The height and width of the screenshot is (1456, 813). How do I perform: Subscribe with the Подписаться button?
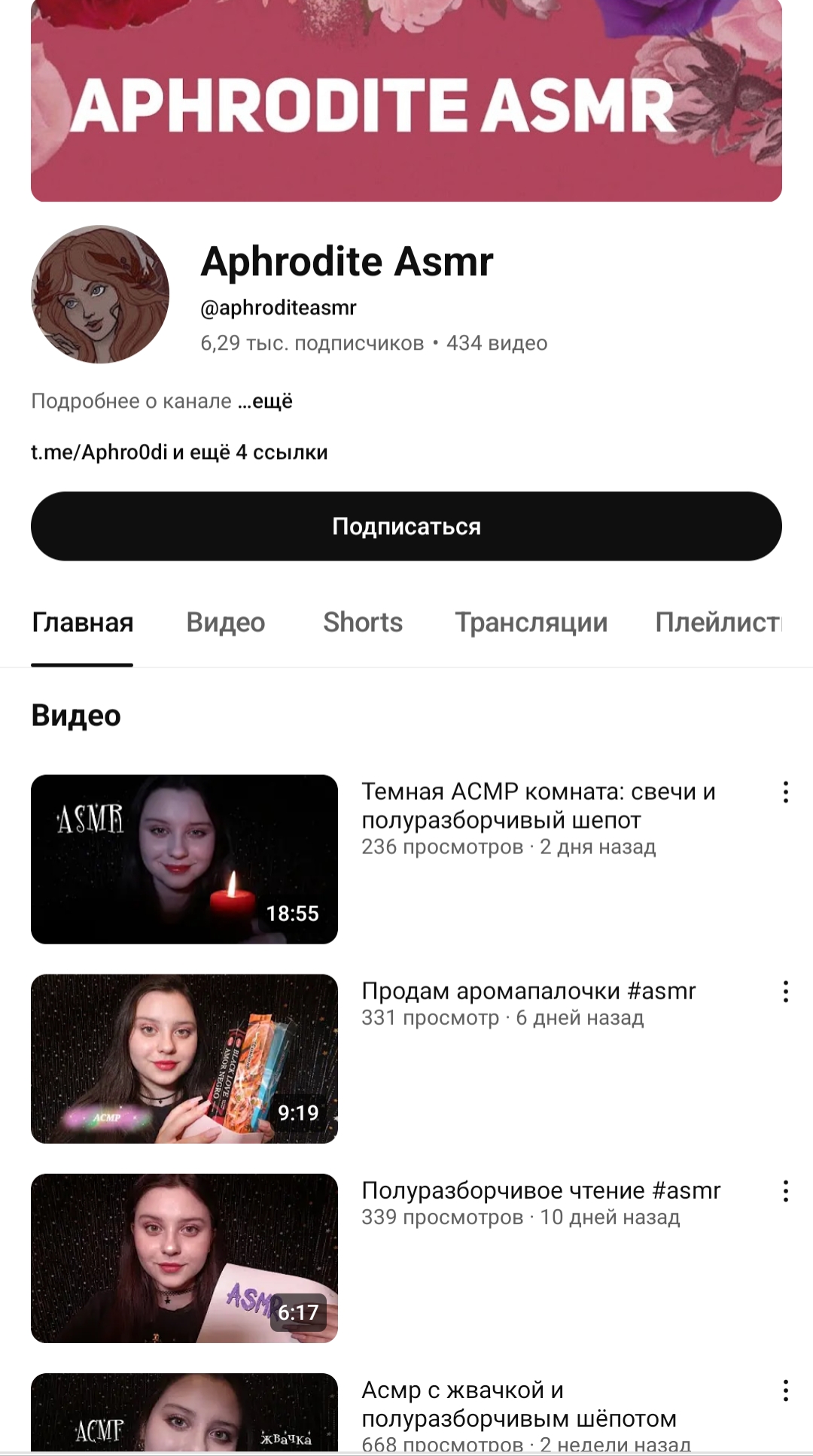click(406, 526)
